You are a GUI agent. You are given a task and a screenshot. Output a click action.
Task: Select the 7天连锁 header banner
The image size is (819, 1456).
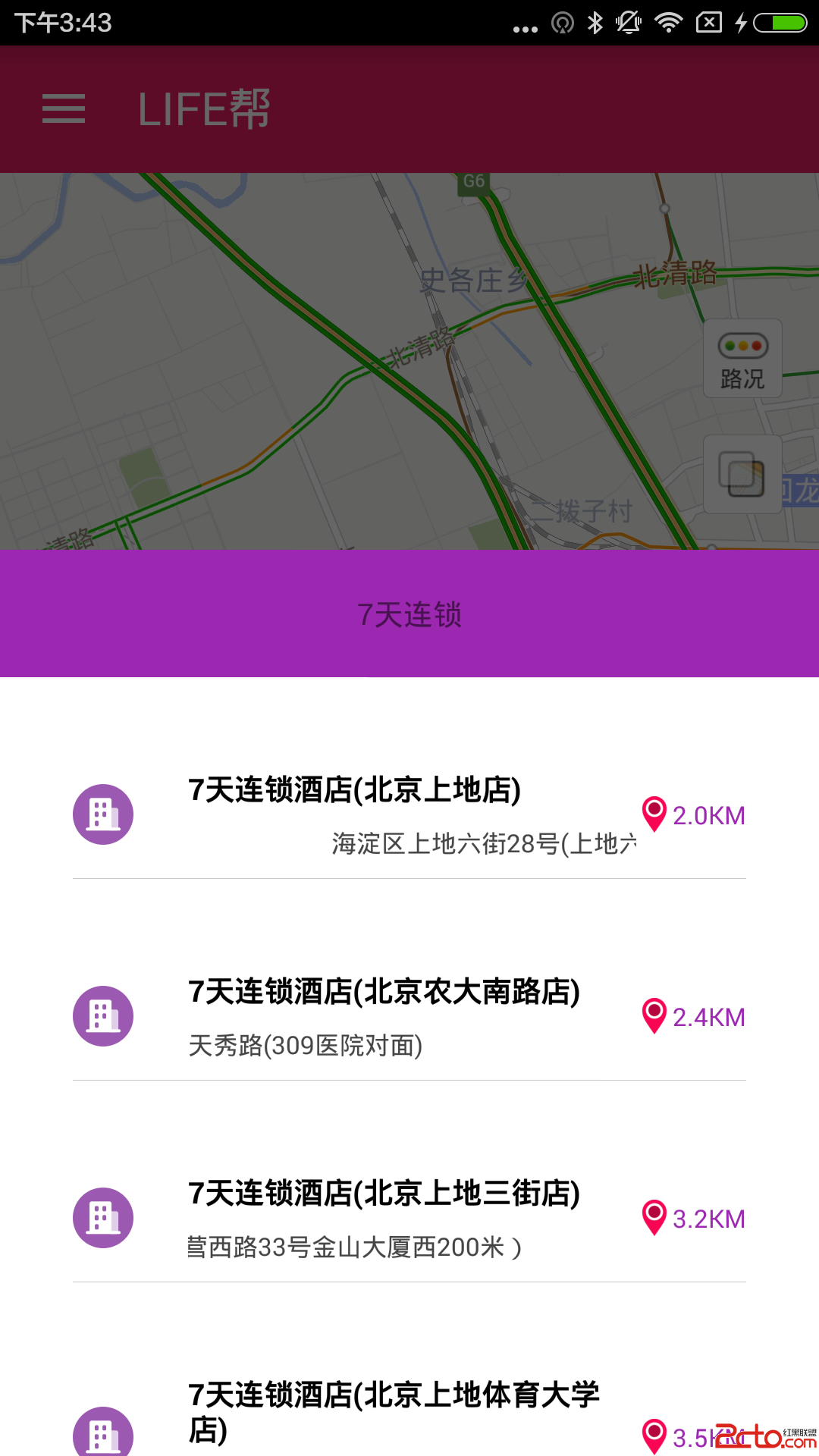pos(409,614)
